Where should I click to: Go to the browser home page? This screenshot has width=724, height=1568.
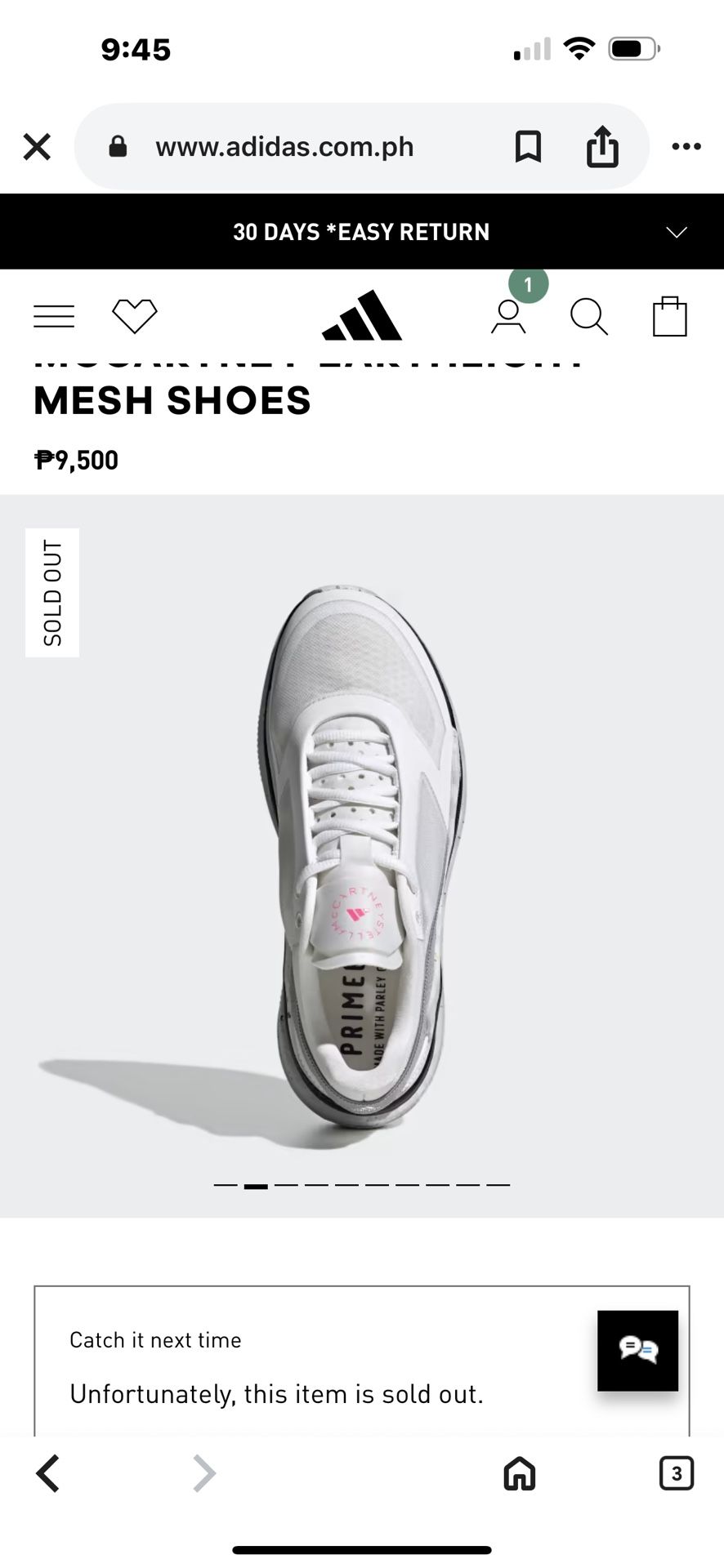[x=520, y=1474]
